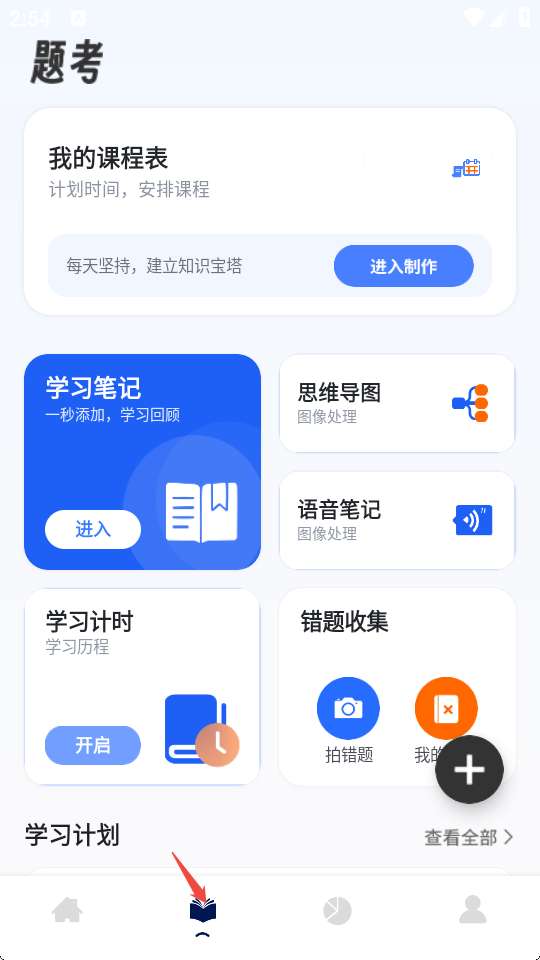Tap the 进入制作 button
540x960 pixels.
click(x=403, y=266)
